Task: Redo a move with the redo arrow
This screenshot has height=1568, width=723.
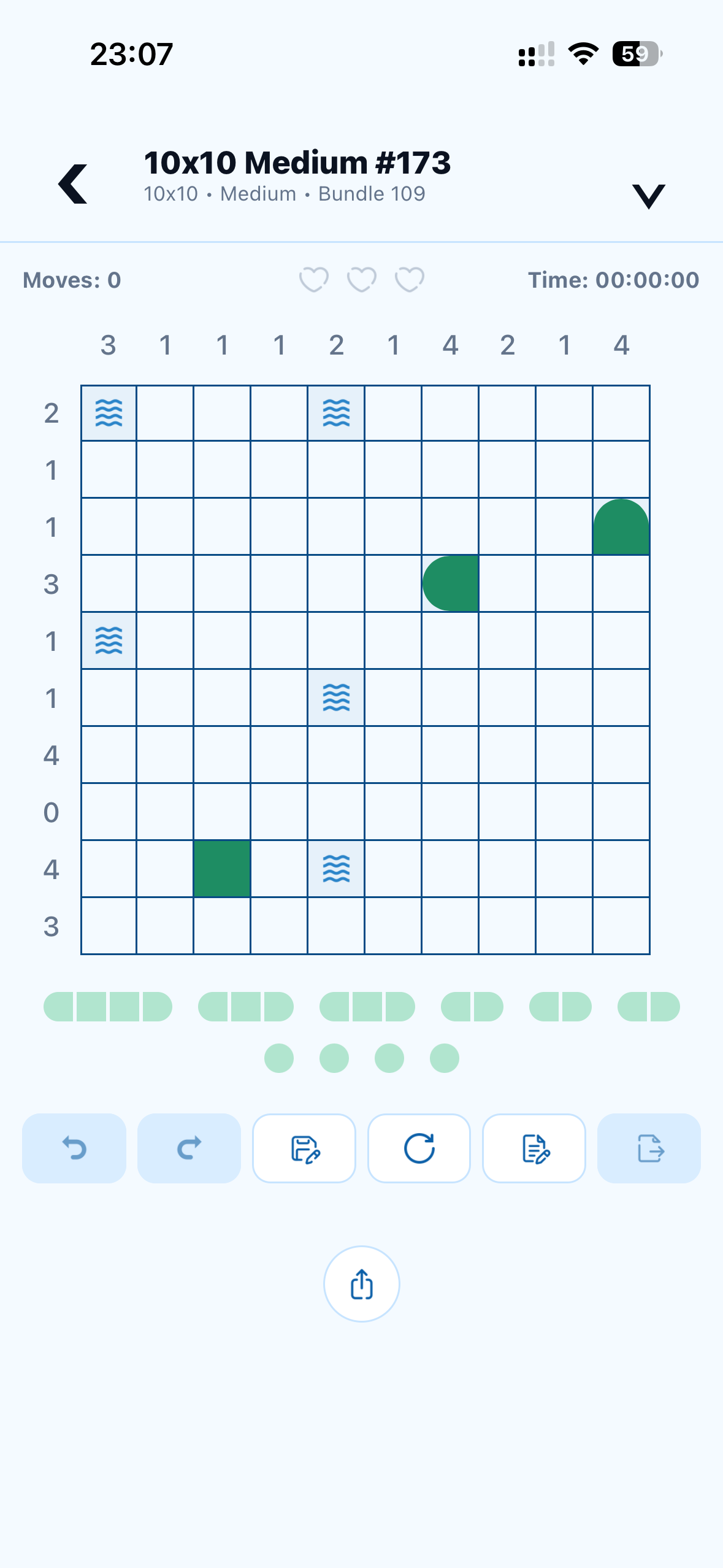Action: coord(189,1147)
